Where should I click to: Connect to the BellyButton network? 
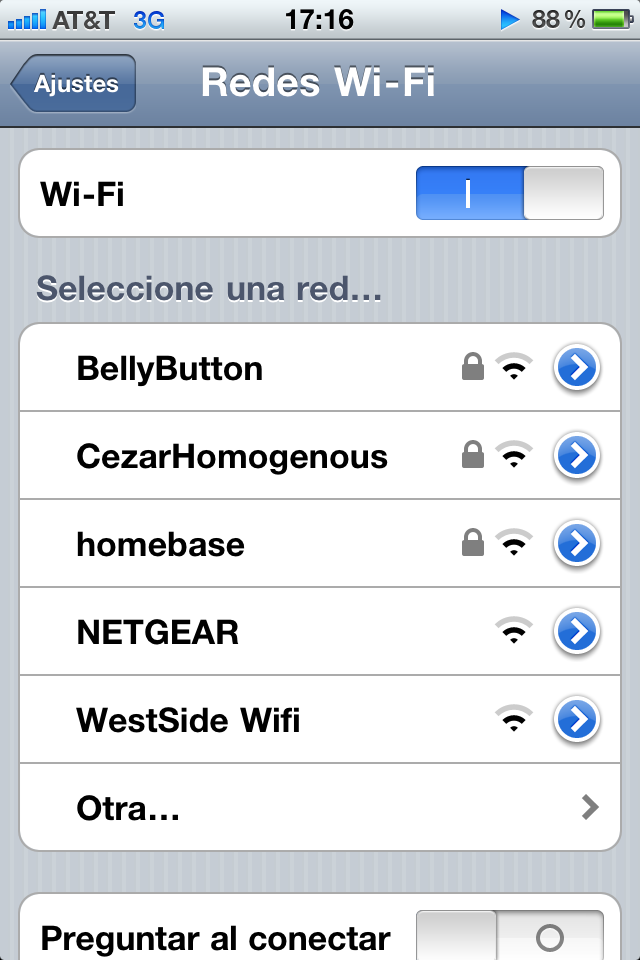pyautogui.click(x=170, y=369)
